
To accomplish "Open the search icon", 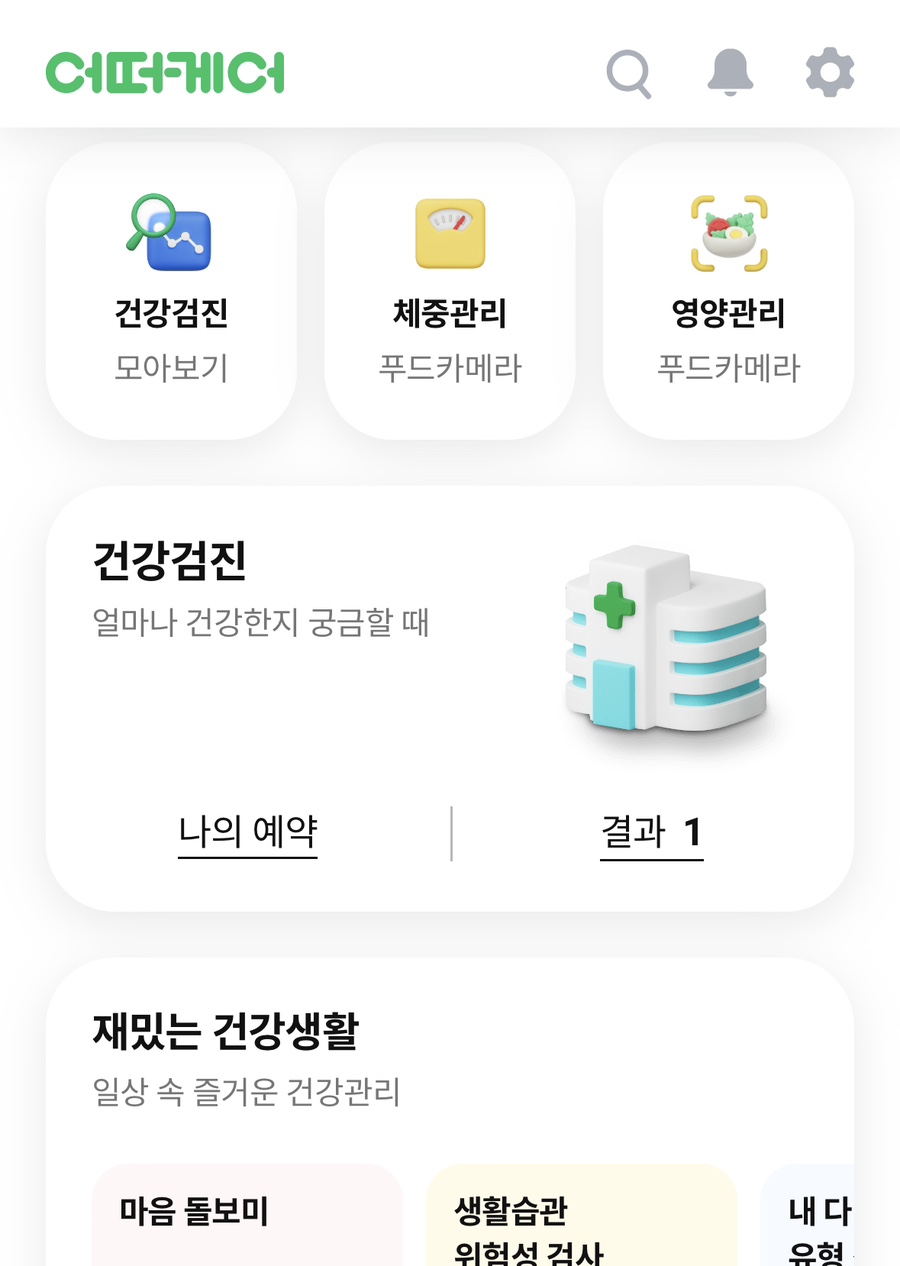I will (x=629, y=74).
